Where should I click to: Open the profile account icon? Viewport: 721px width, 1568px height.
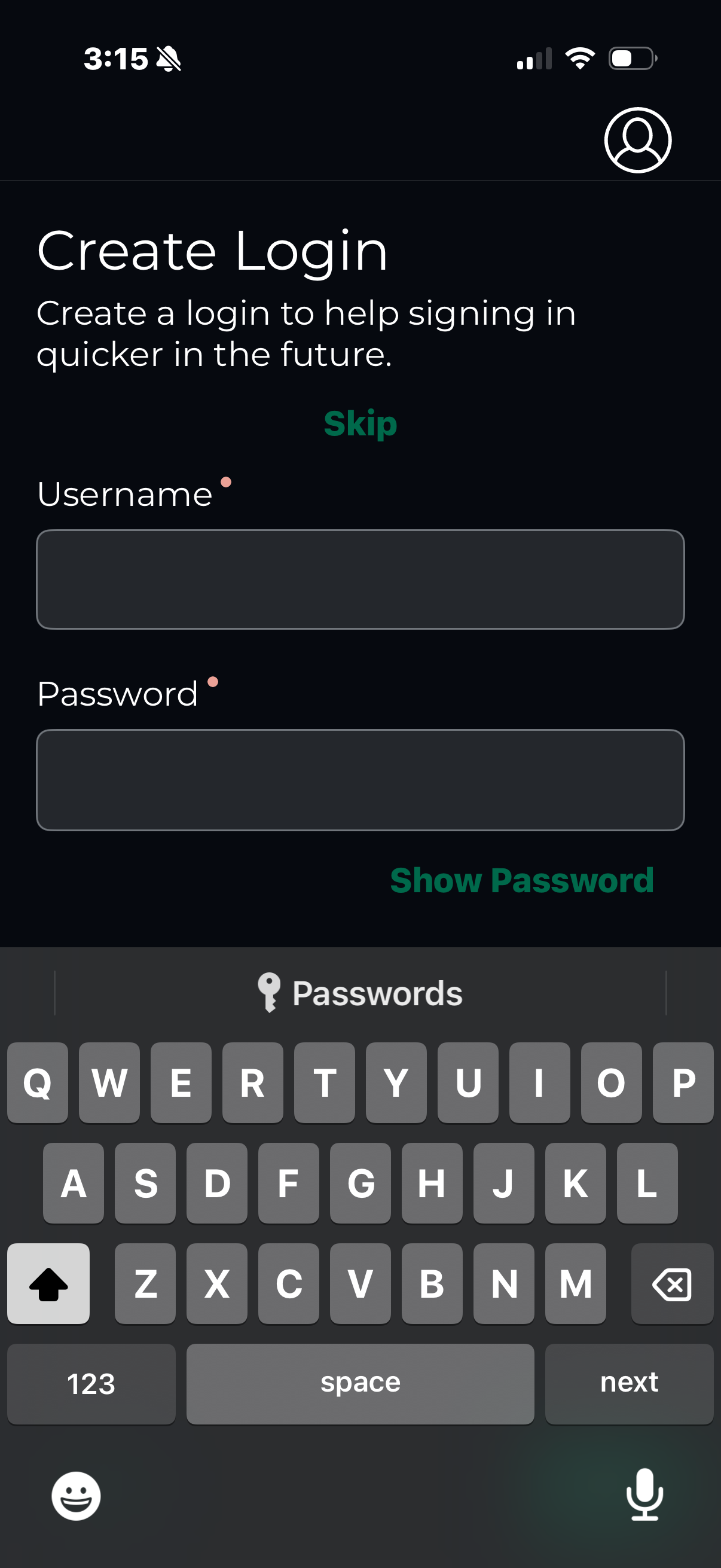pos(637,141)
